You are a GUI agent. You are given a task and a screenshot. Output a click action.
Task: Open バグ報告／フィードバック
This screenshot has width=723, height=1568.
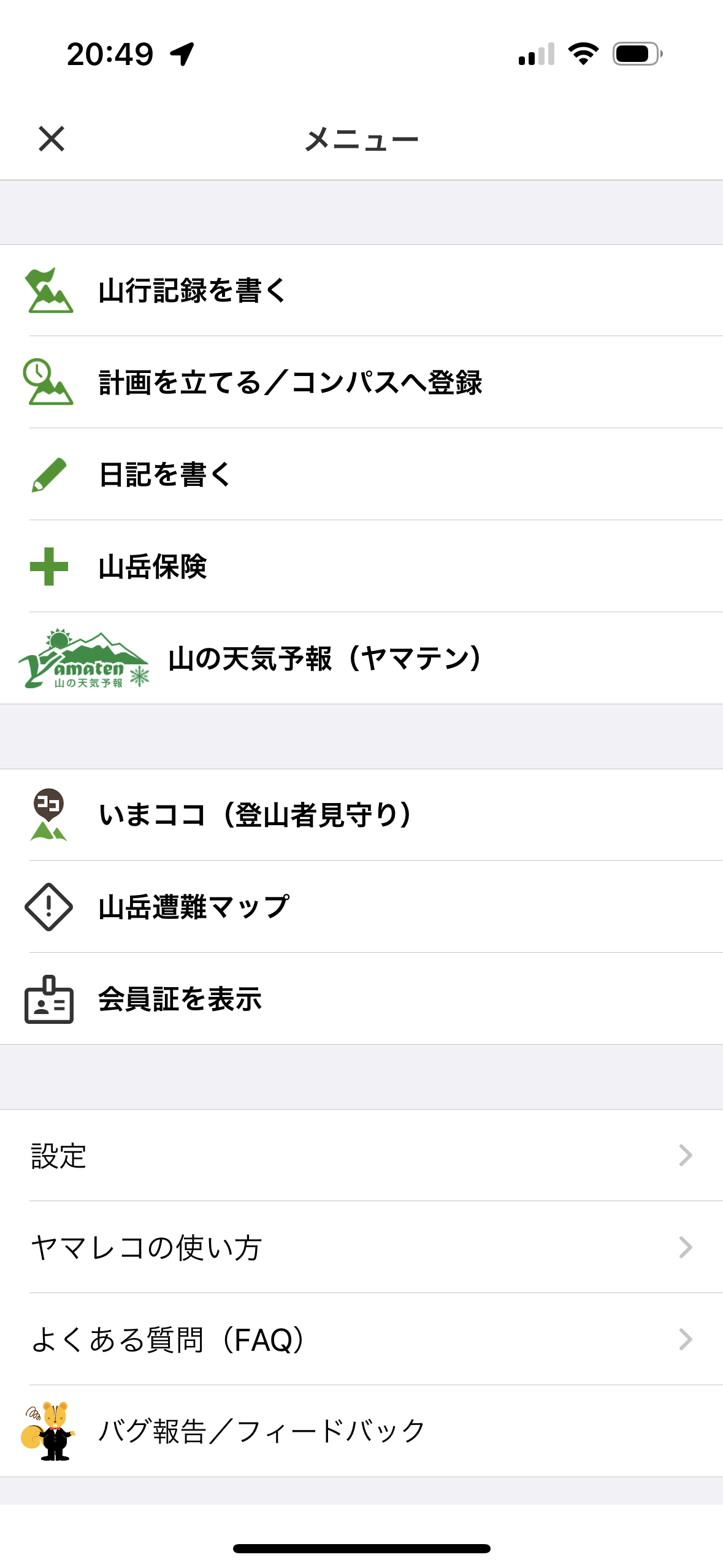click(362, 1431)
